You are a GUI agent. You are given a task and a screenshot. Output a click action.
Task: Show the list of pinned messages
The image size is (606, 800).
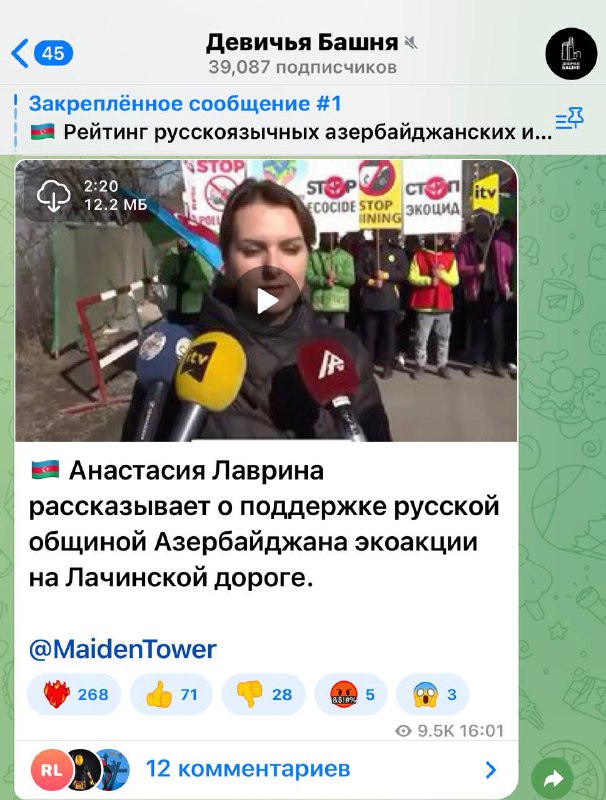click(569, 119)
